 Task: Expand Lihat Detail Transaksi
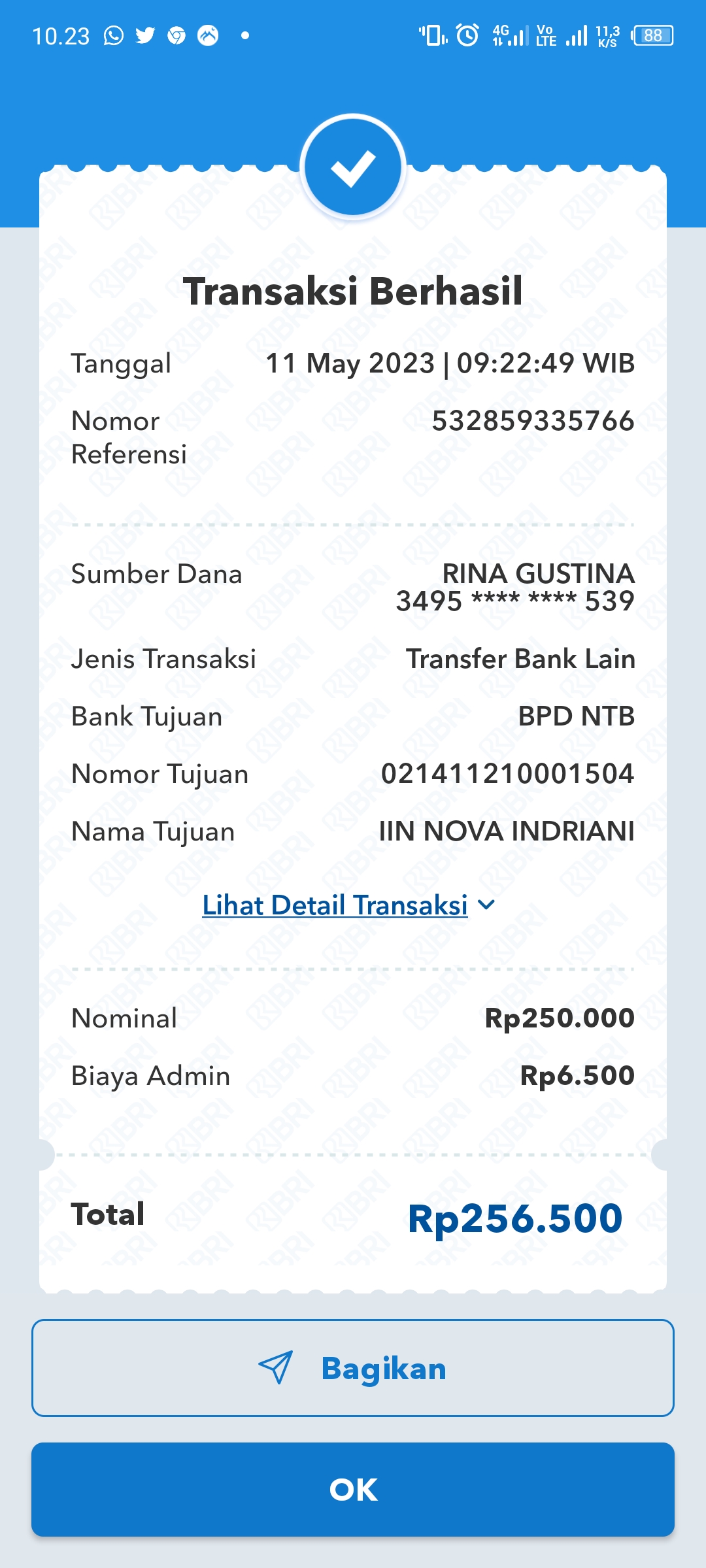coord(348,905)
